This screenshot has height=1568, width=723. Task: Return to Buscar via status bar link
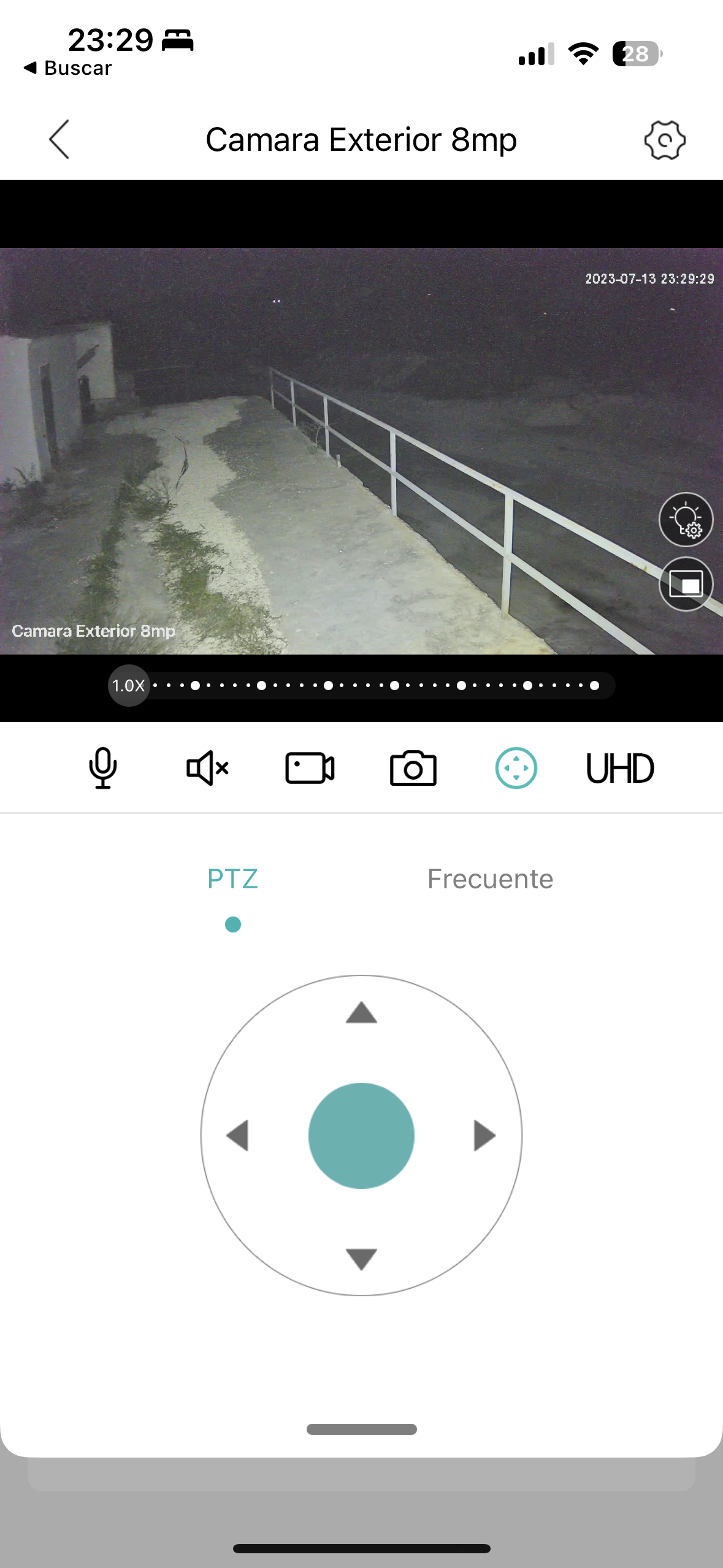[x=68, y=68]
